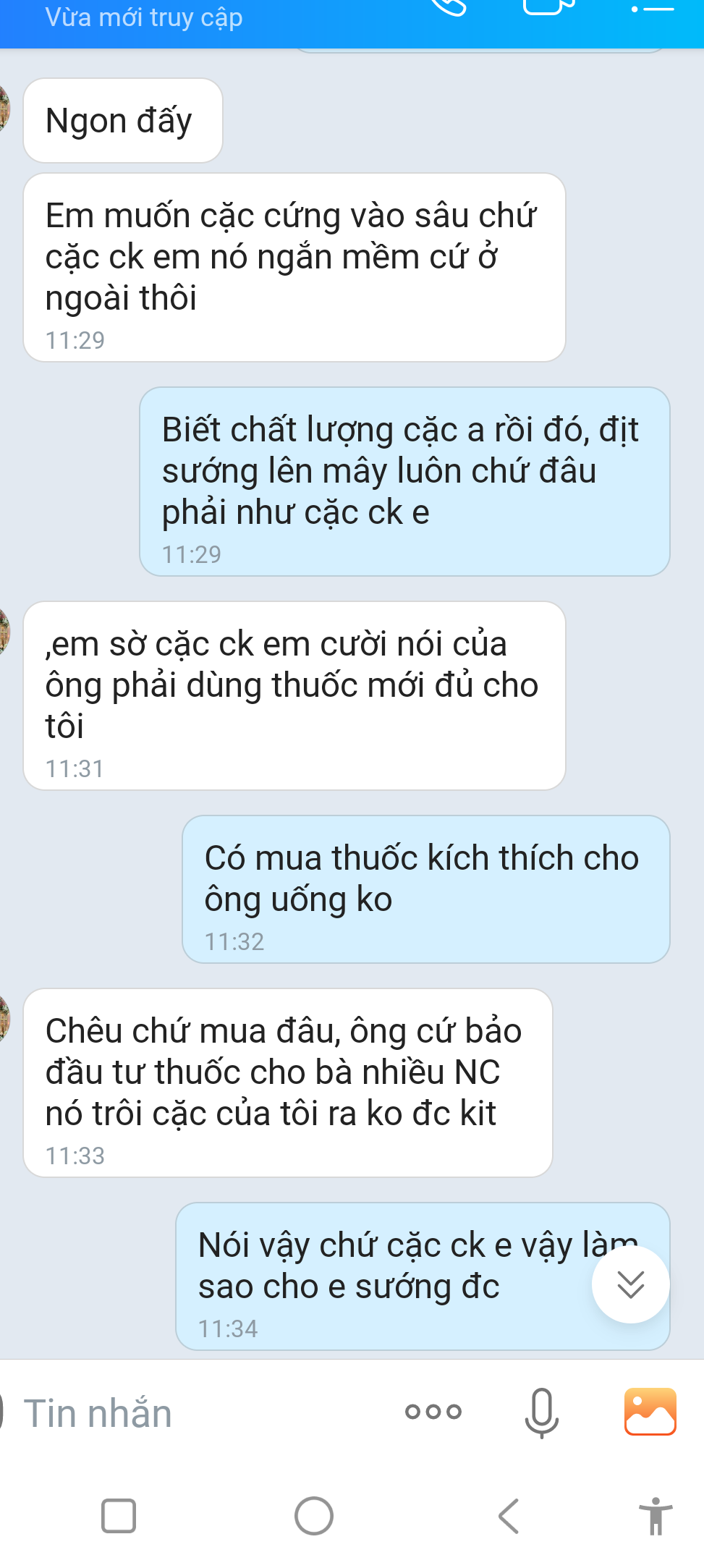Image resolution: width=704 pixels, height=1568 pixels.
Task: Start a video call
Action: 547,6
